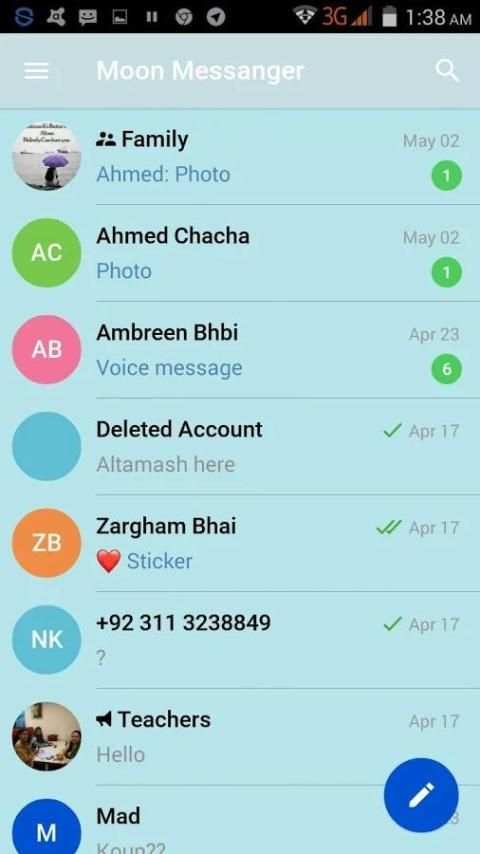Open the Family group chat
The width and height of the screenshot is (480, 854).
(x=240, y=157)
